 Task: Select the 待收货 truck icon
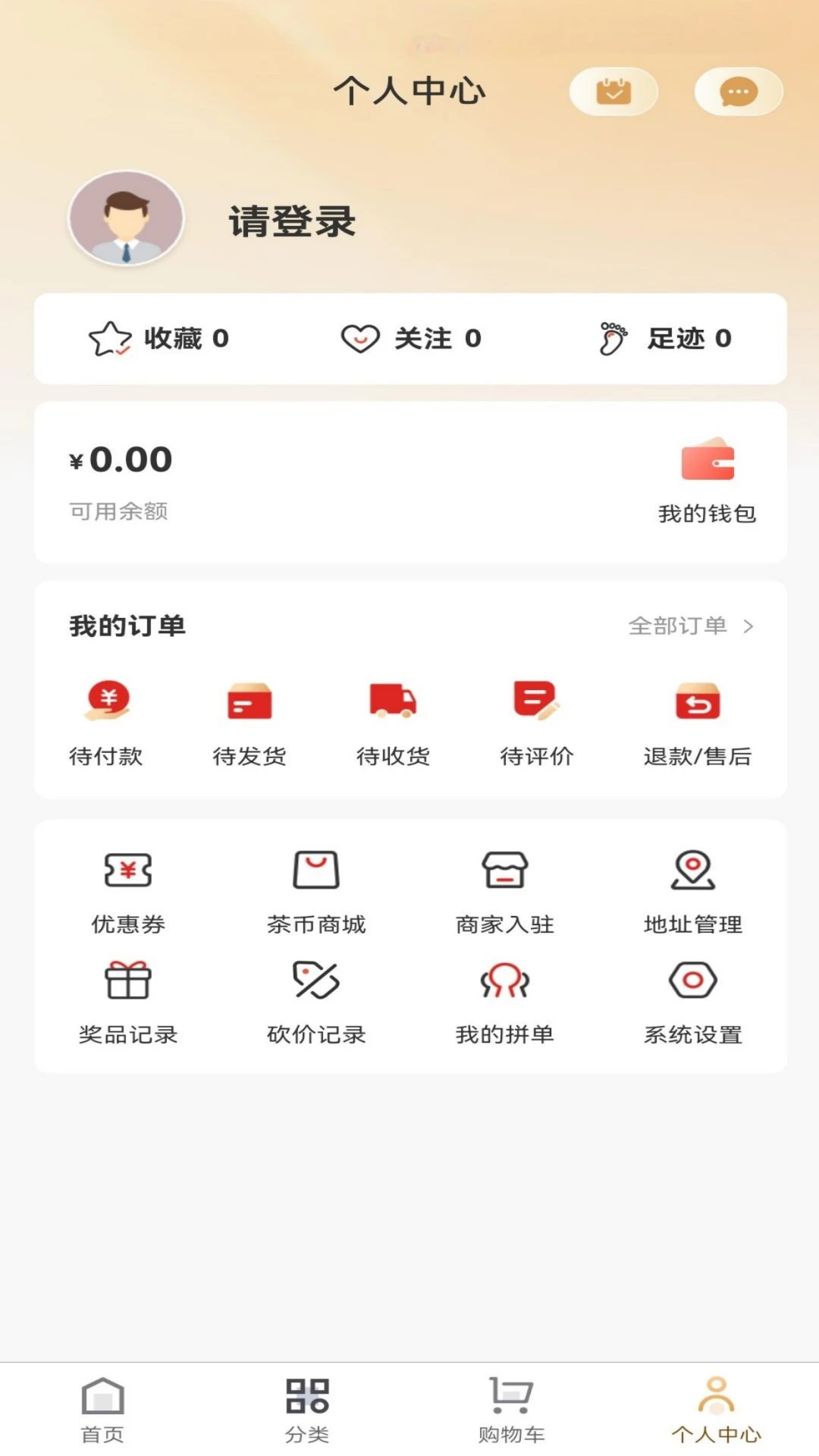[x=394, y=720]
